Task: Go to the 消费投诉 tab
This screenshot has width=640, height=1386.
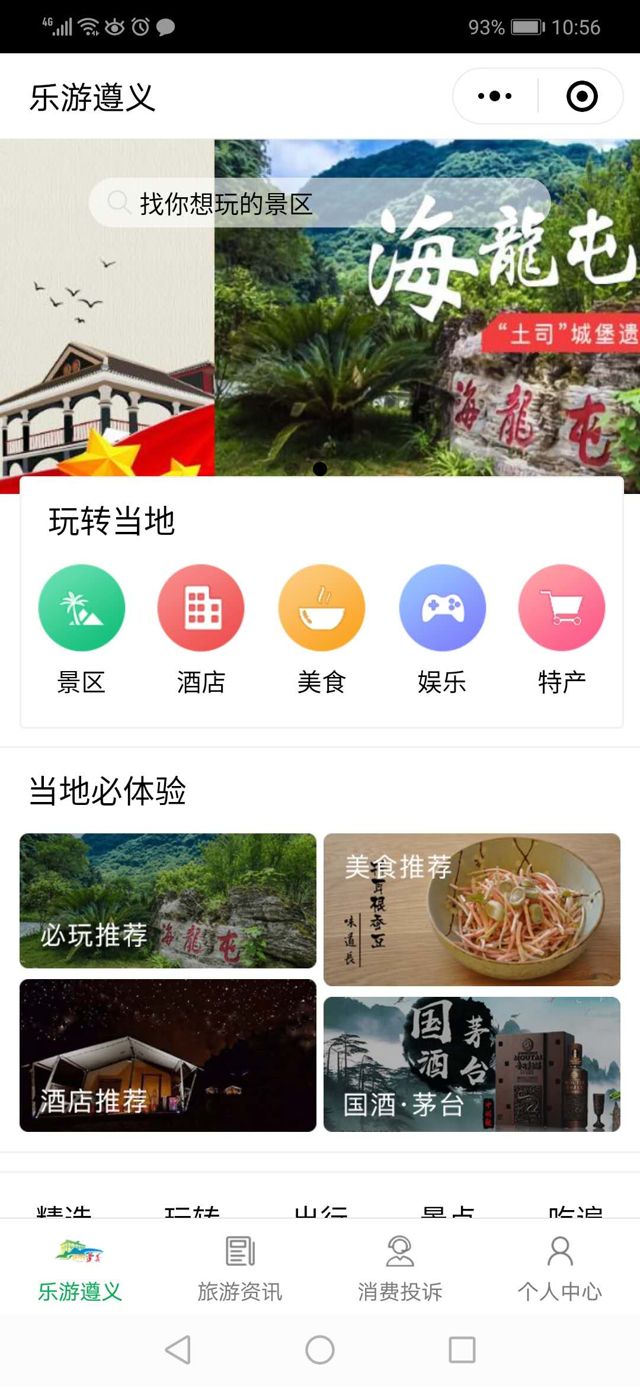Action: [400, 1267]
